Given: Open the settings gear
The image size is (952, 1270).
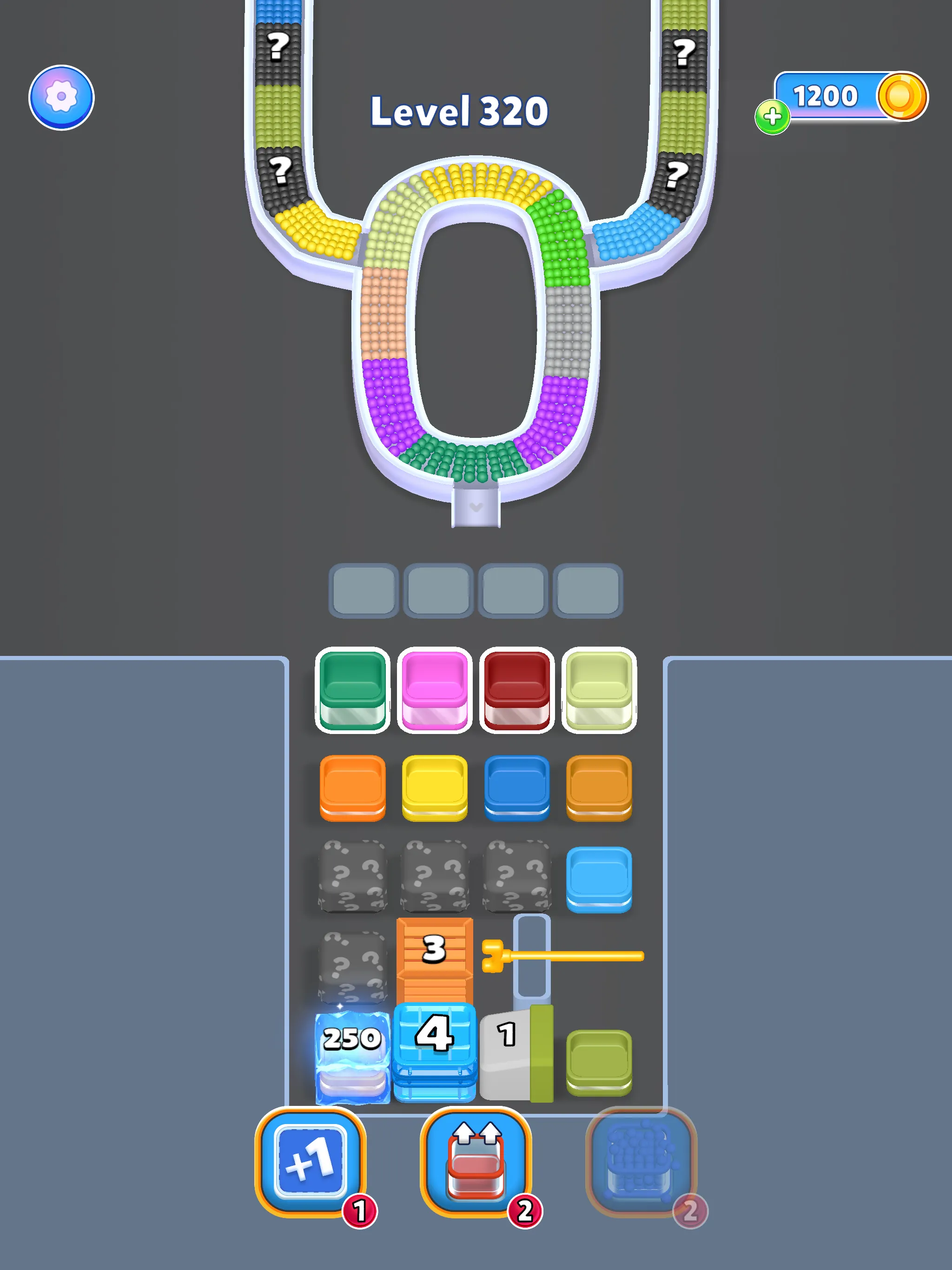Looking at the screenshot, I should pyautogui.click(x=61, y=97).
